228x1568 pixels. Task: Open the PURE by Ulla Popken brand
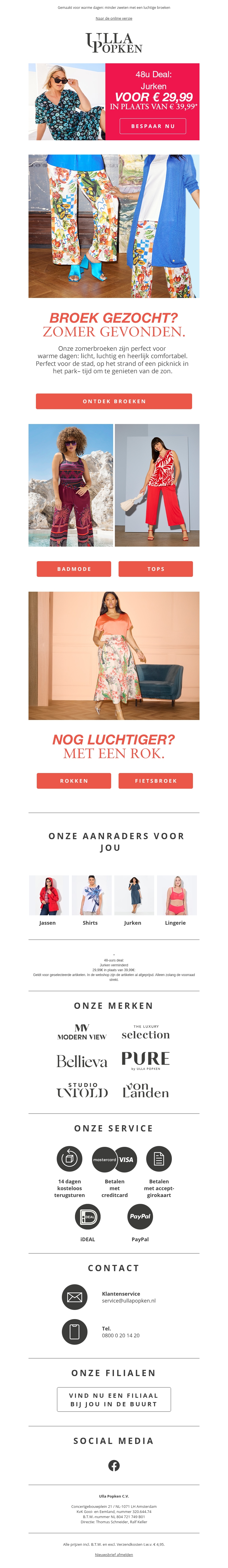pyautogui.click(x=145, y=1061)
